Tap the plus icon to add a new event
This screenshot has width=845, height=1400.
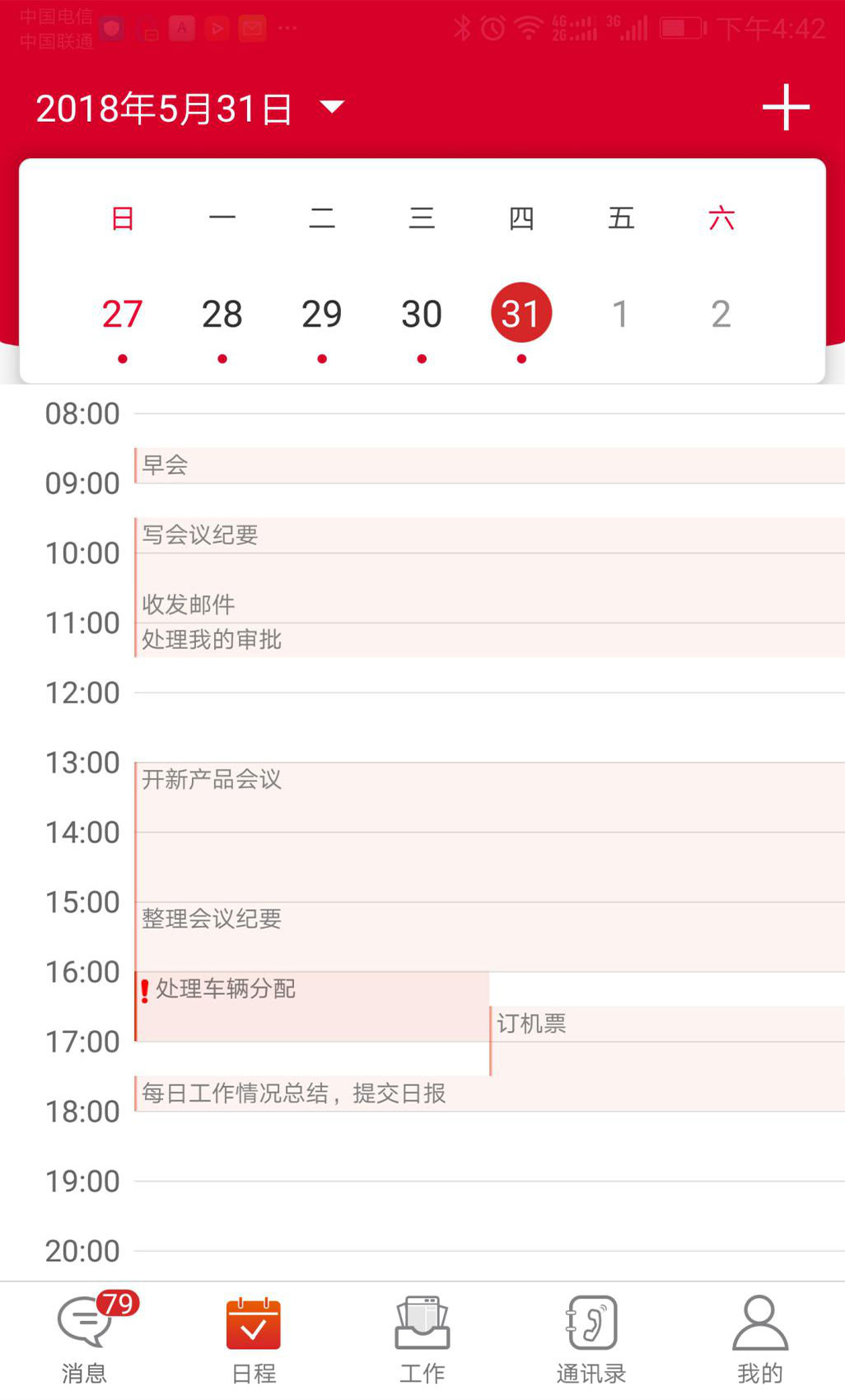(x=787, y=107)
